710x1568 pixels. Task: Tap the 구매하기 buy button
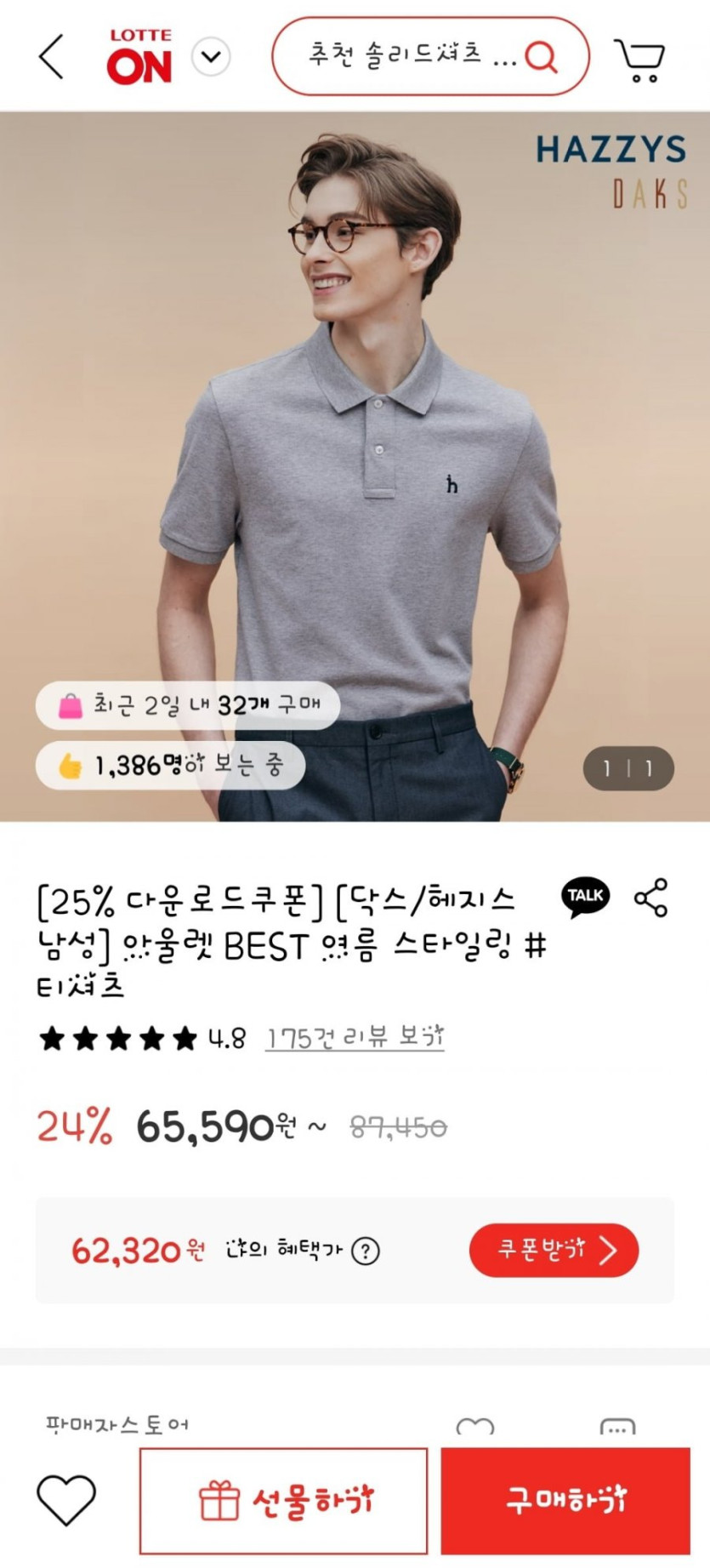pos(565,1500)
